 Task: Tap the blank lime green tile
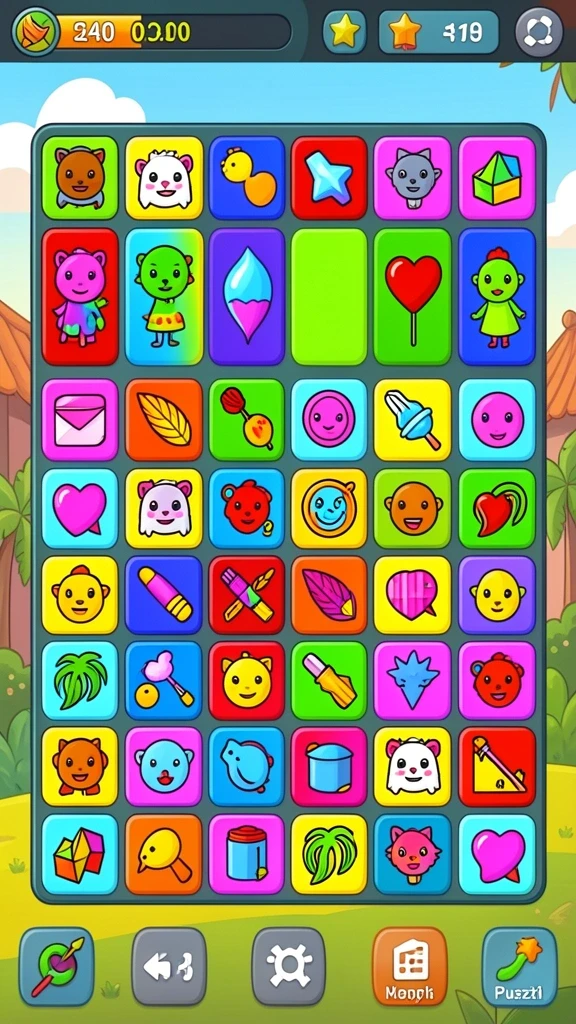point(329,296)
